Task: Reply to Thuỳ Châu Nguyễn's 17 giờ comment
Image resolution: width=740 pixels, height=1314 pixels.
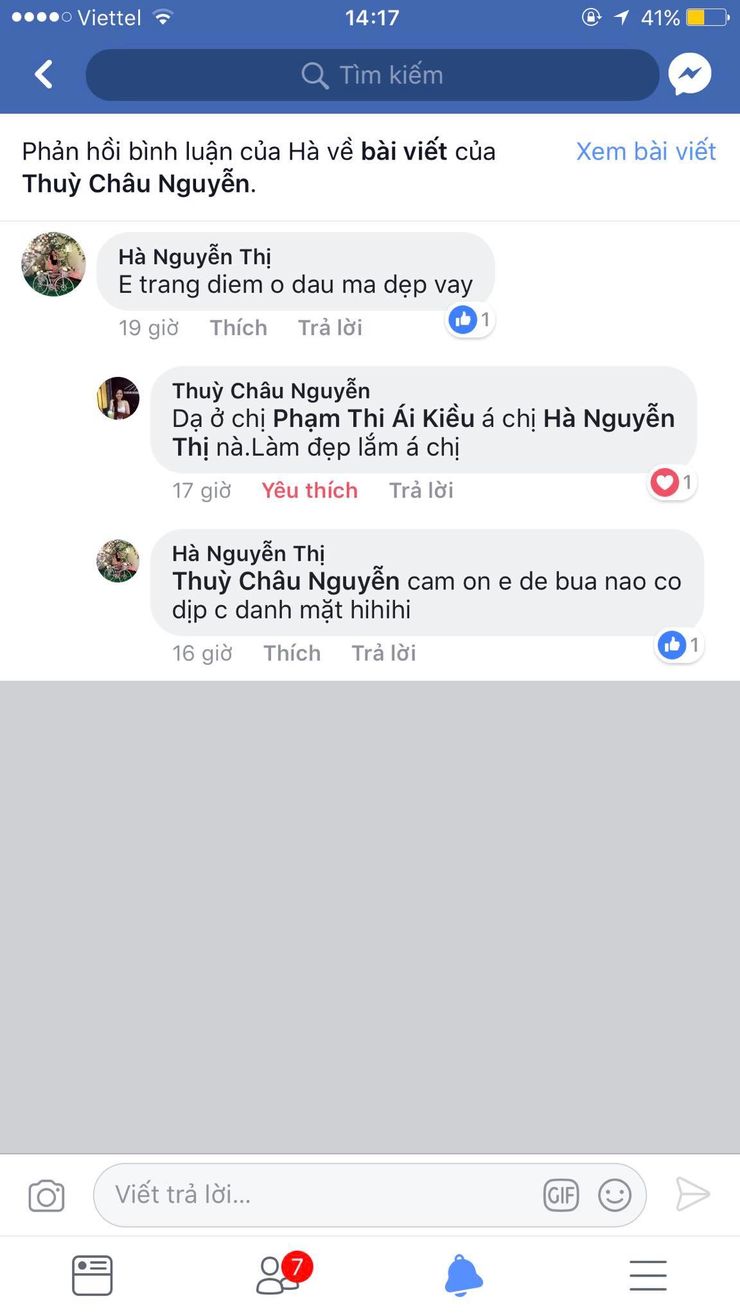Action: (x=421, y=490)
